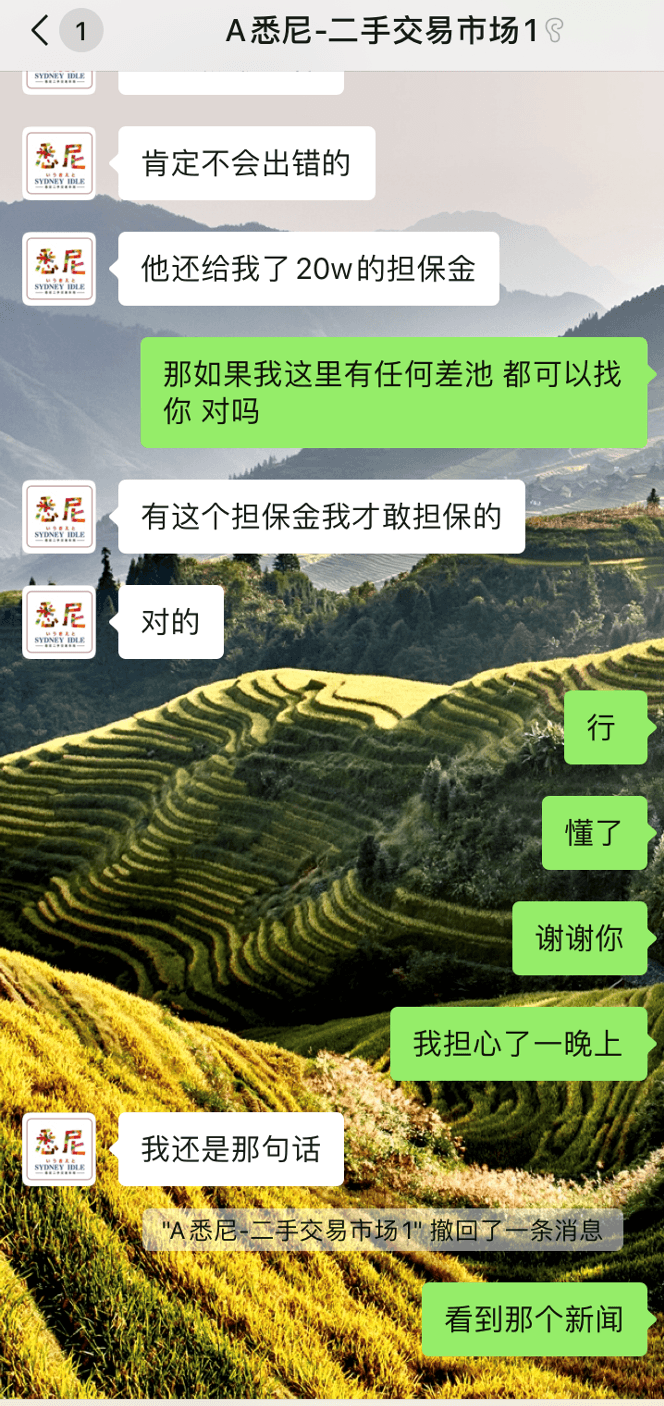Open the avatar beside 他还给我了20w的担保金
Image resolution: width=664 pixels, height=1406 pixels.
(x=59, y=269)
